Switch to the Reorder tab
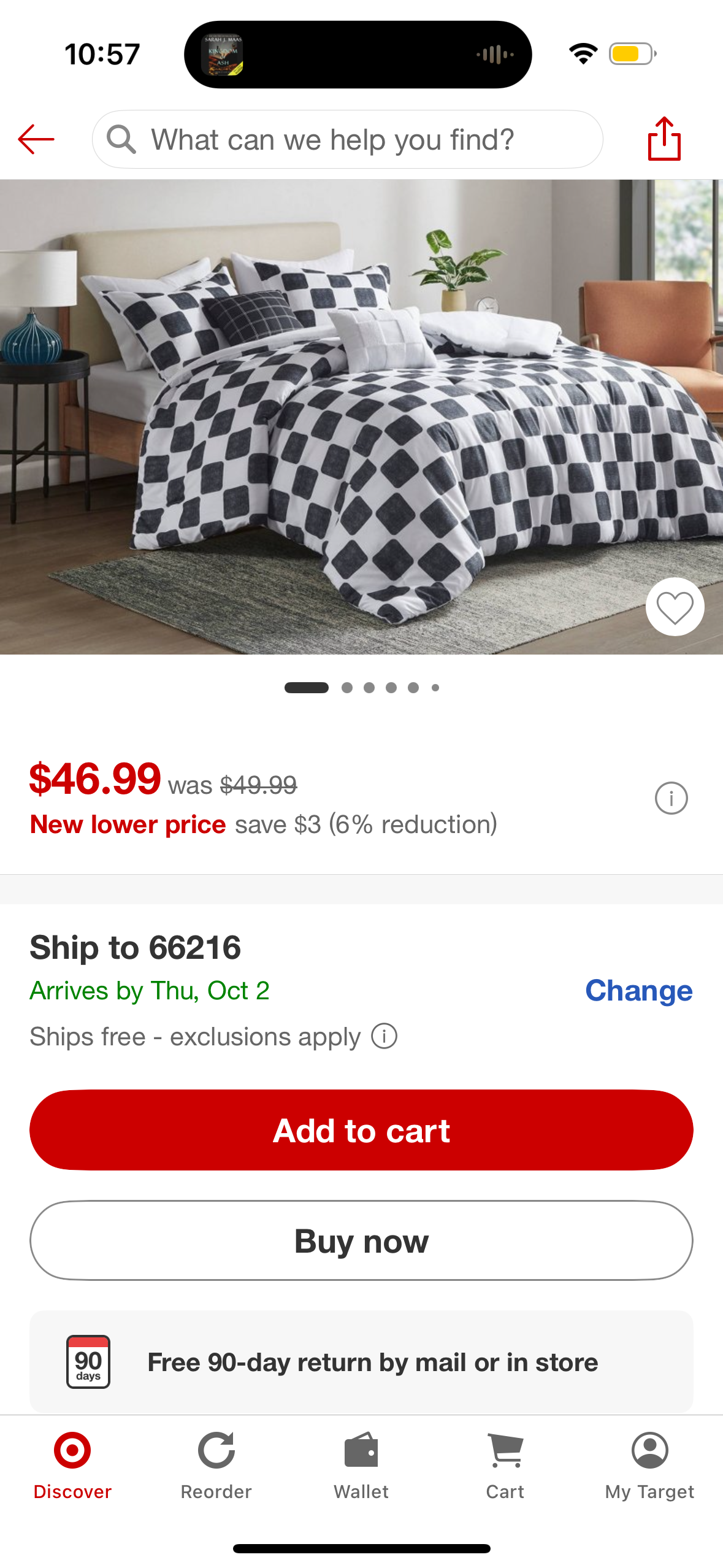This screenshot has height=1568, width=723. [216, 1465]
